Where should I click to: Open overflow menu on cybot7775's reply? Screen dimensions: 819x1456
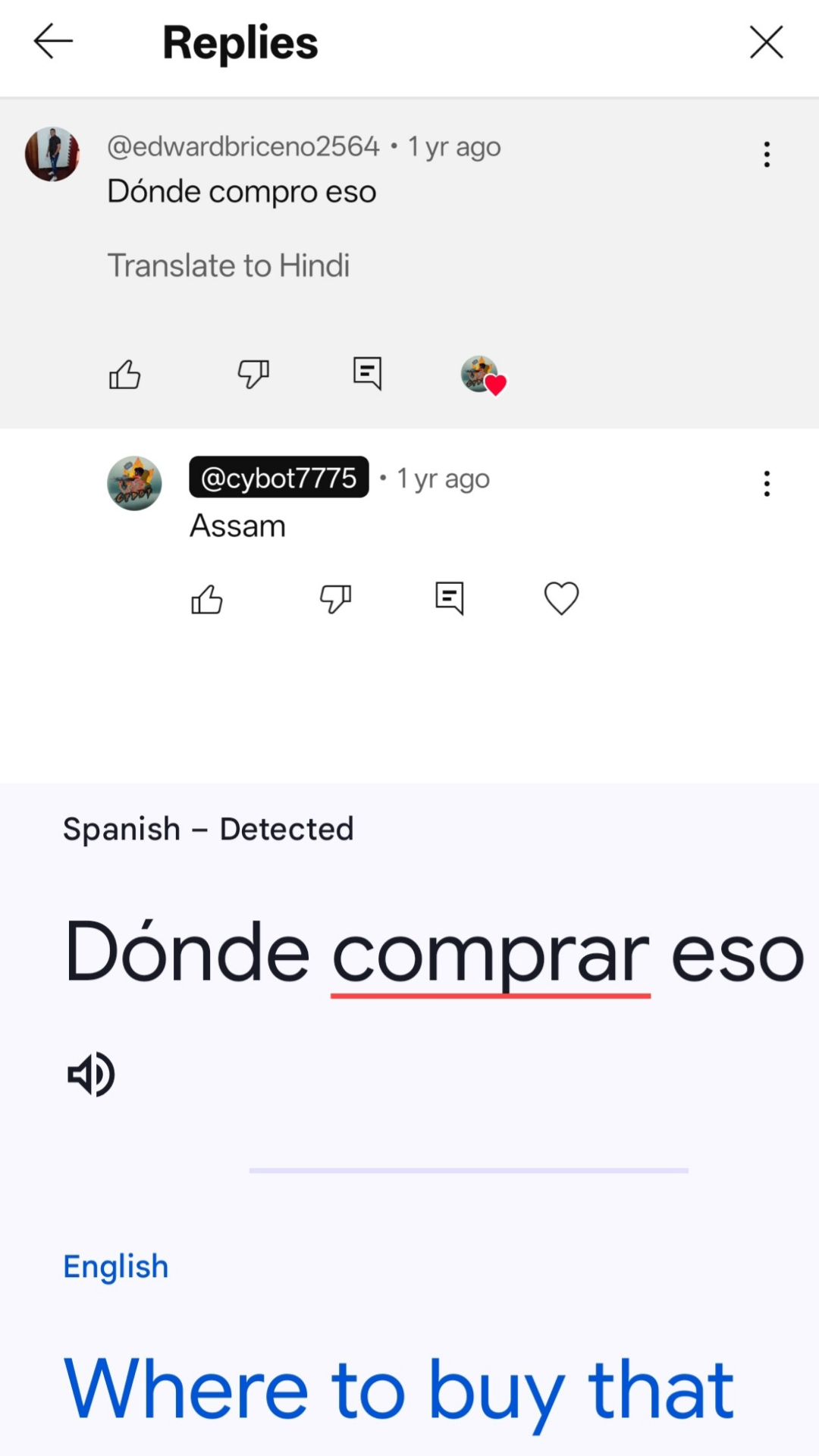767,483
